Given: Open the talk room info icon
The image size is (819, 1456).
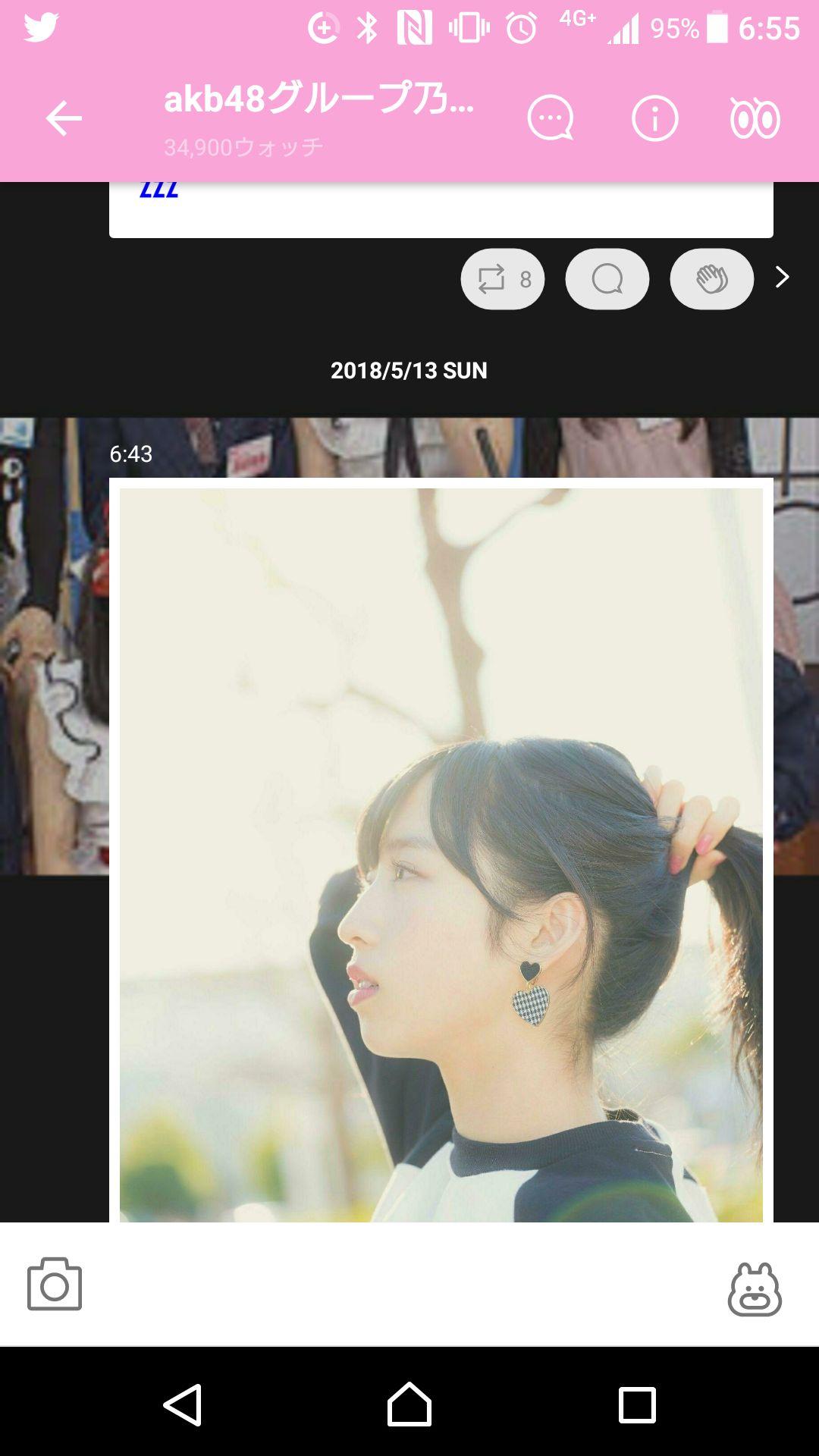Looking at the screenshot, I should (654, 119).
